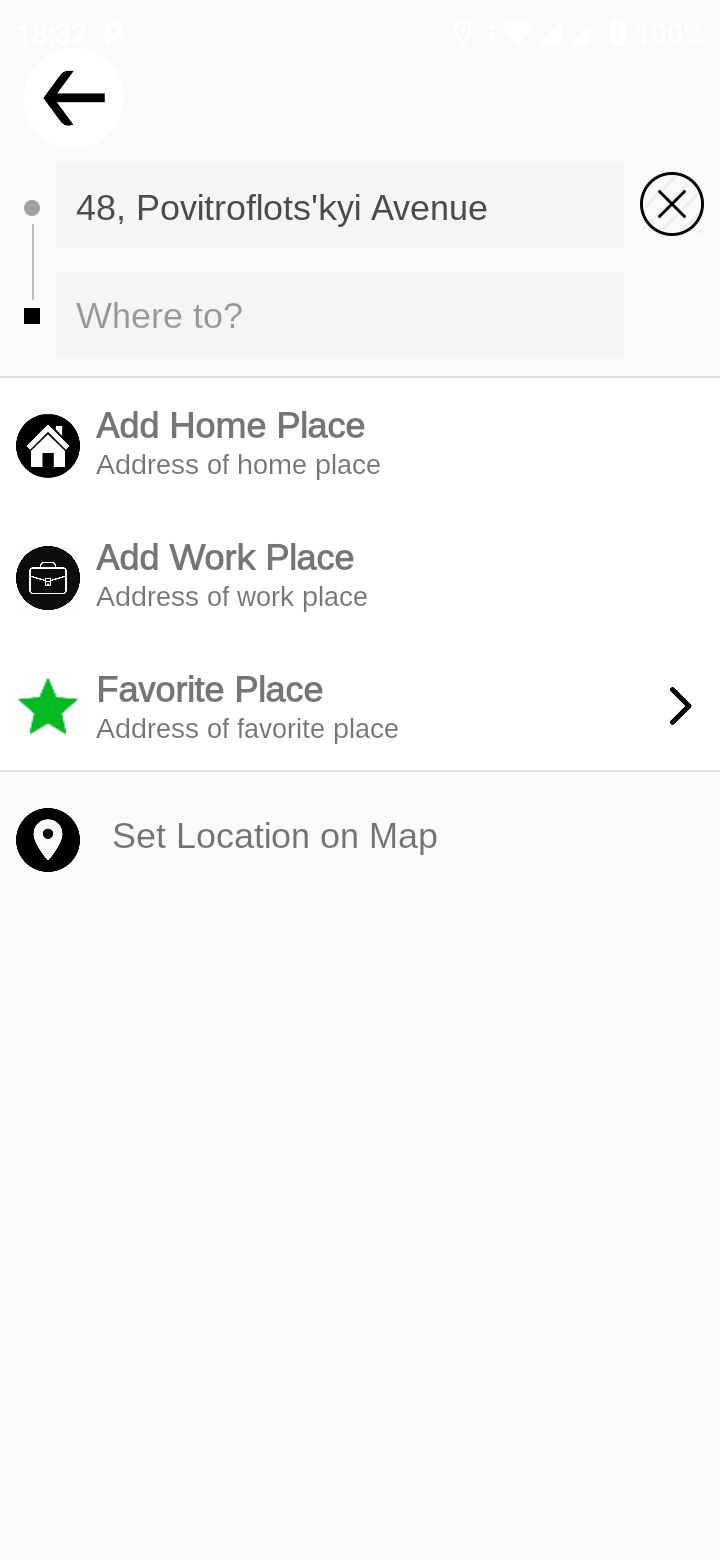Edit the 48, Povitroflots'kyi Avenue pickup field

click(339, 207)
